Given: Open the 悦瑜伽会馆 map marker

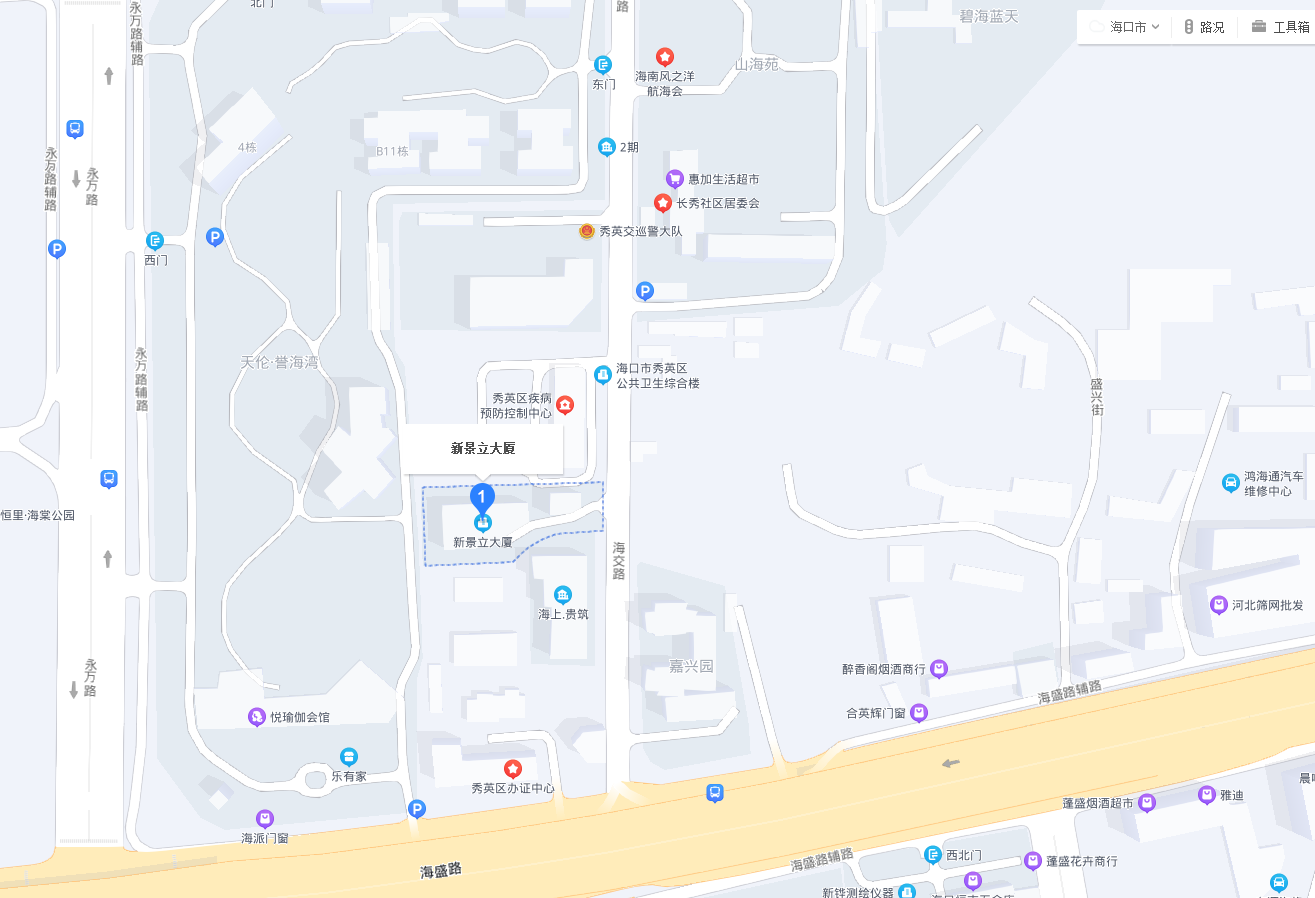Looking at the screenshot, I should [x=257, y=717].
